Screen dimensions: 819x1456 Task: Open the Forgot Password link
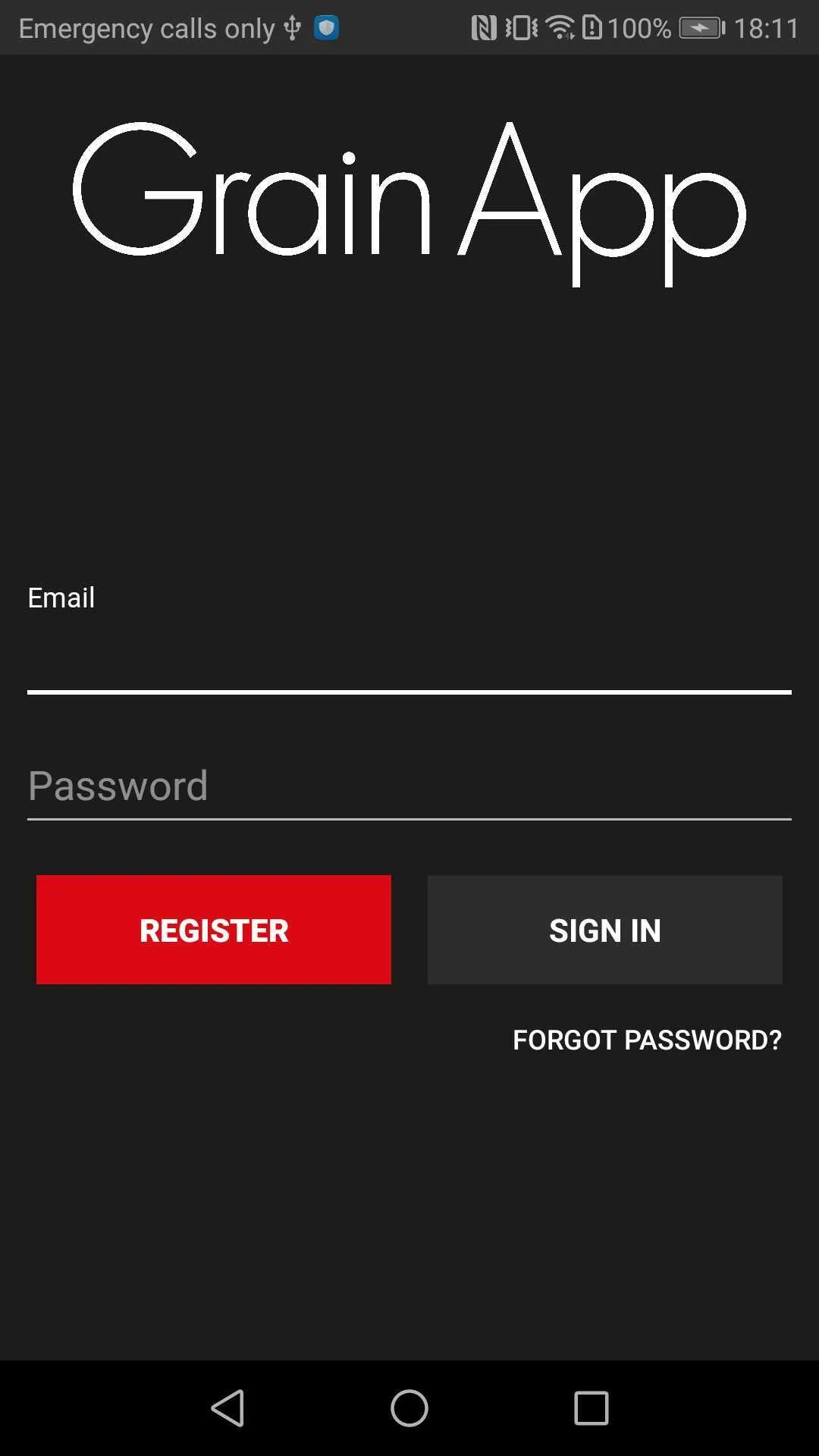point(647,1040)
